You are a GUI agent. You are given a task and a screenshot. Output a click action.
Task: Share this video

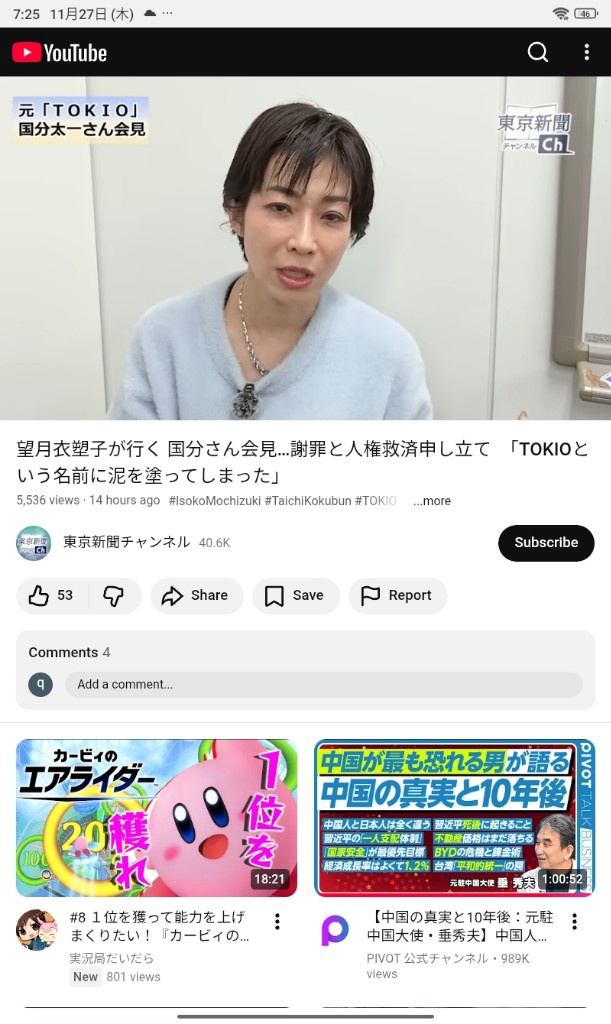(x=196, y=595)
